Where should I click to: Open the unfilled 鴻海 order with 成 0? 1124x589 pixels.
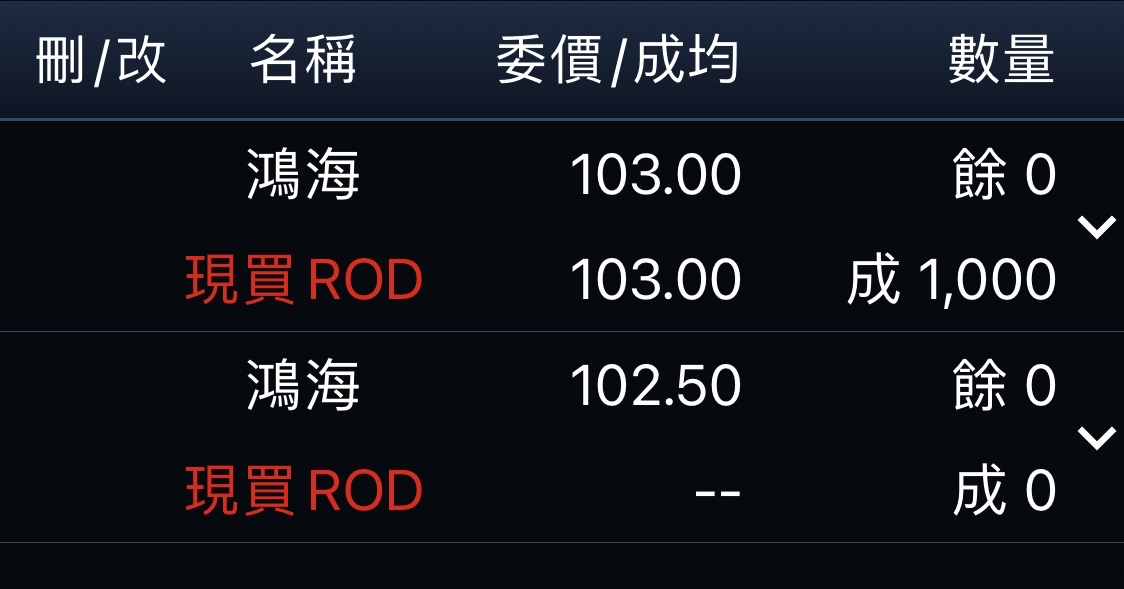pyautogui.click(x=560, y=438)
